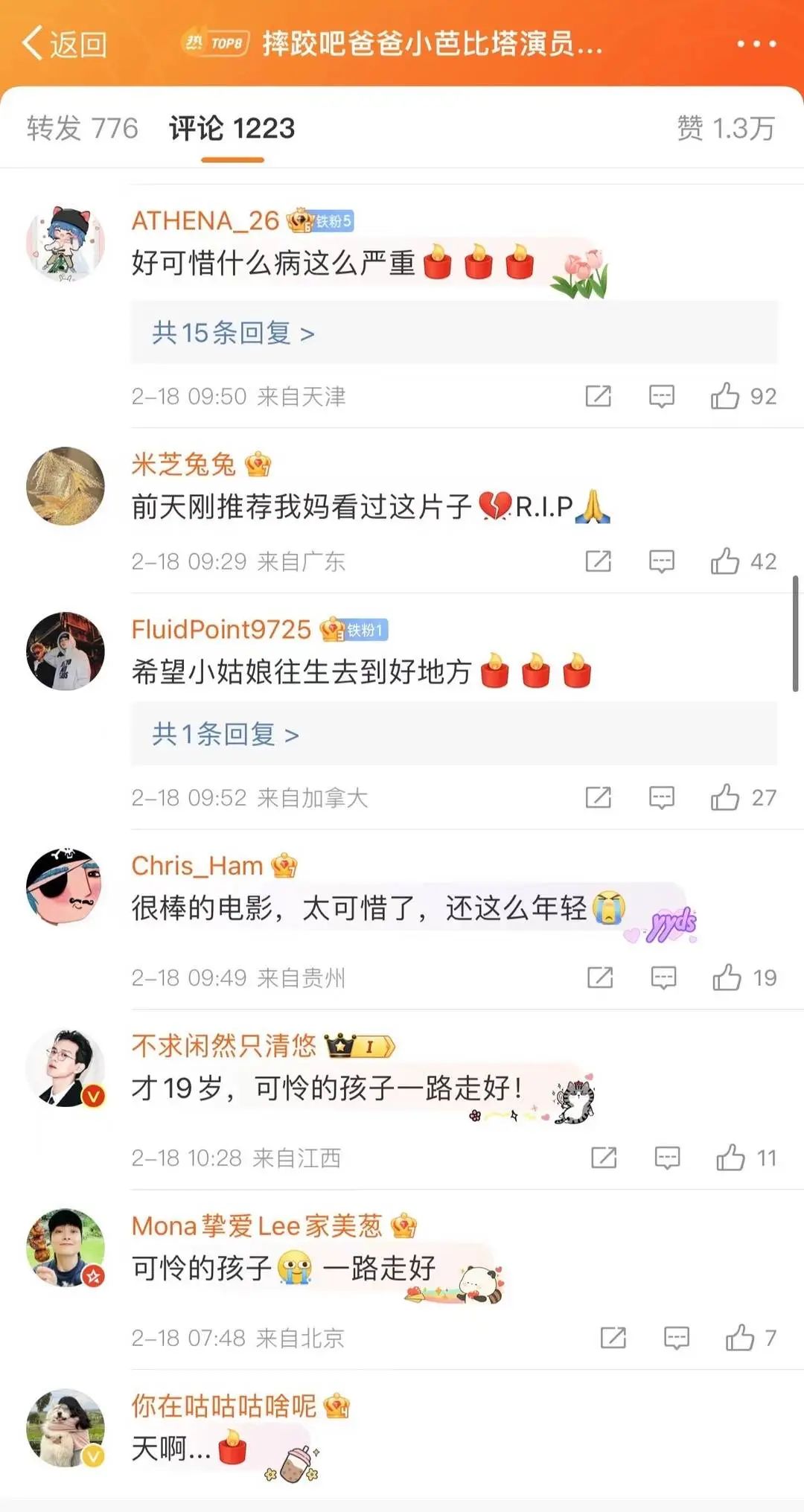The height and width of the screenshot is (1512, 804).
Task: Expand the 15 replies under ATHENA_26's comment
Action: click(233, 333)
